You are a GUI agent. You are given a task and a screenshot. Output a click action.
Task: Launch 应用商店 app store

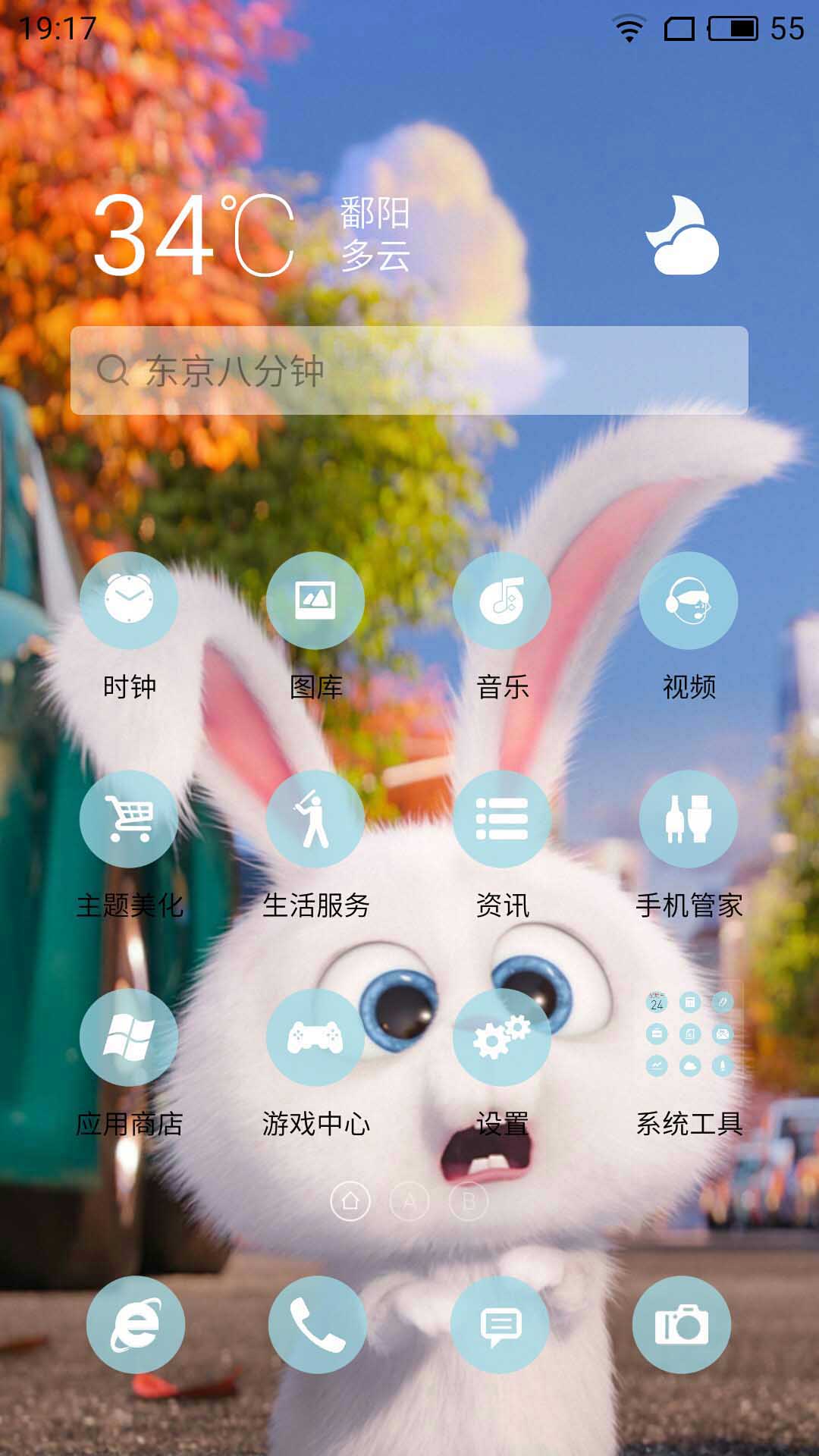tap(129, 1037)
